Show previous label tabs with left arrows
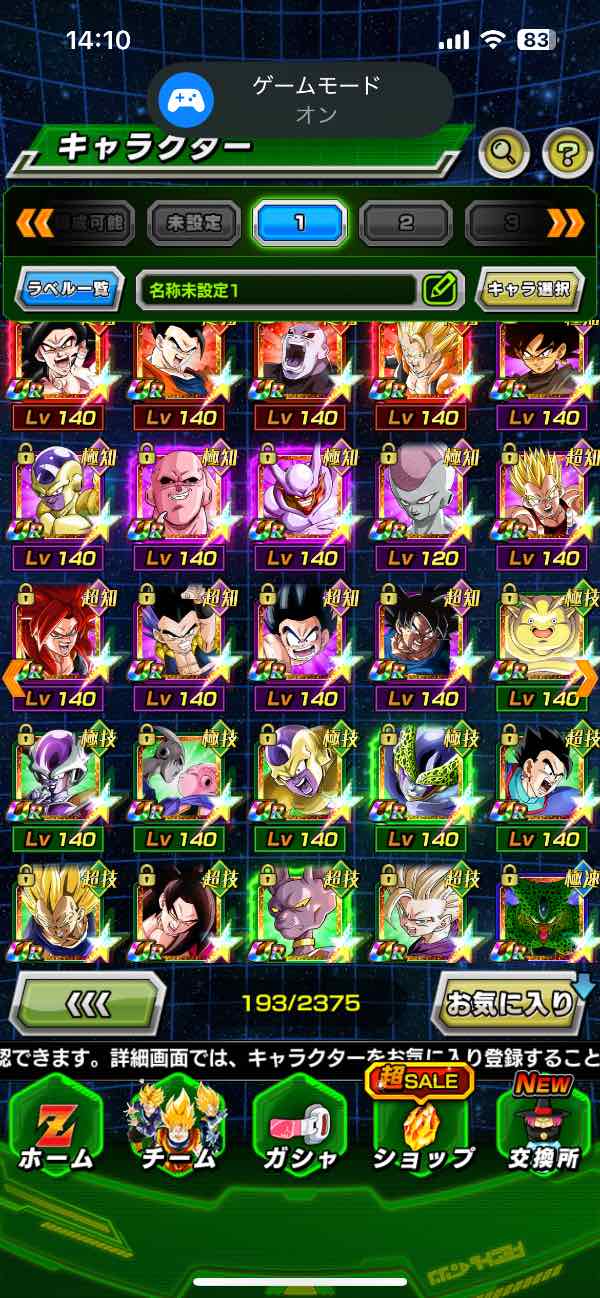The image size is (600, 1298). (34, 222)
